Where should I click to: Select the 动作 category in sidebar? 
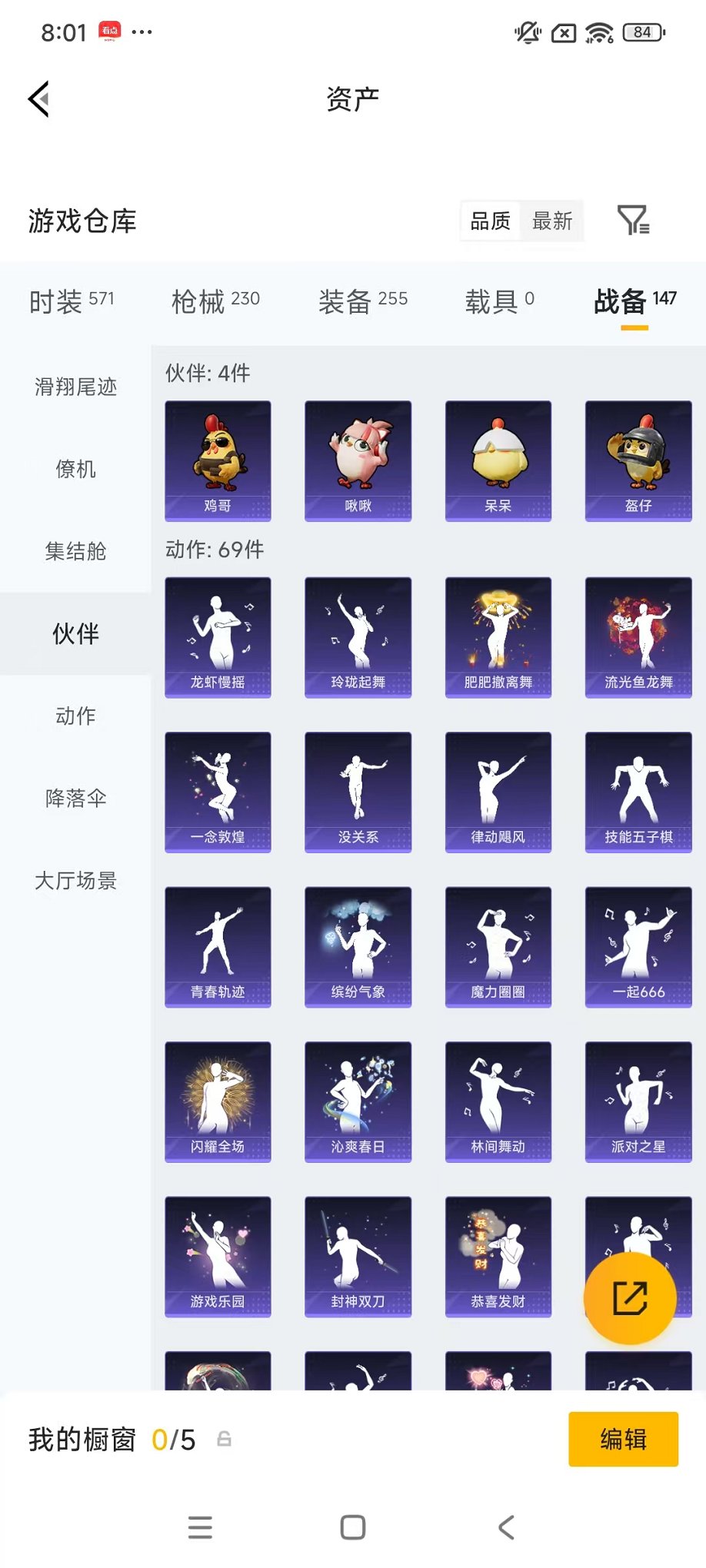(75, 716)
